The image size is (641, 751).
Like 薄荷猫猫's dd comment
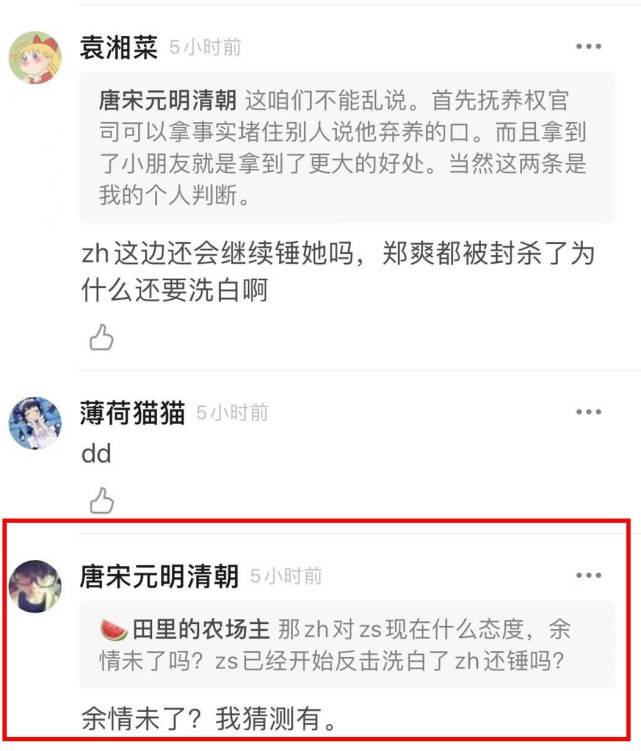point(102,498)
